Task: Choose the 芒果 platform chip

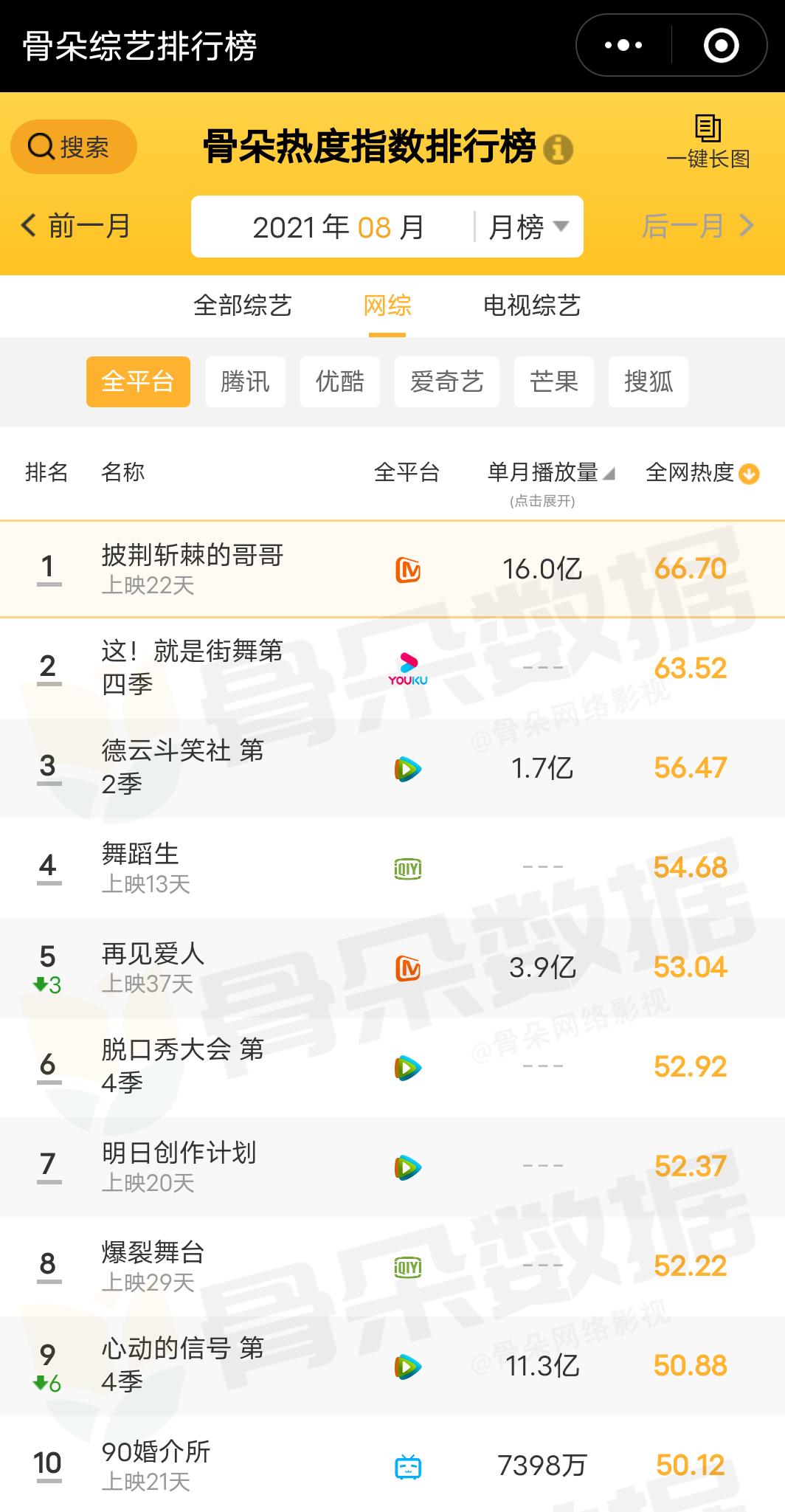Action: tap(553, 382)
